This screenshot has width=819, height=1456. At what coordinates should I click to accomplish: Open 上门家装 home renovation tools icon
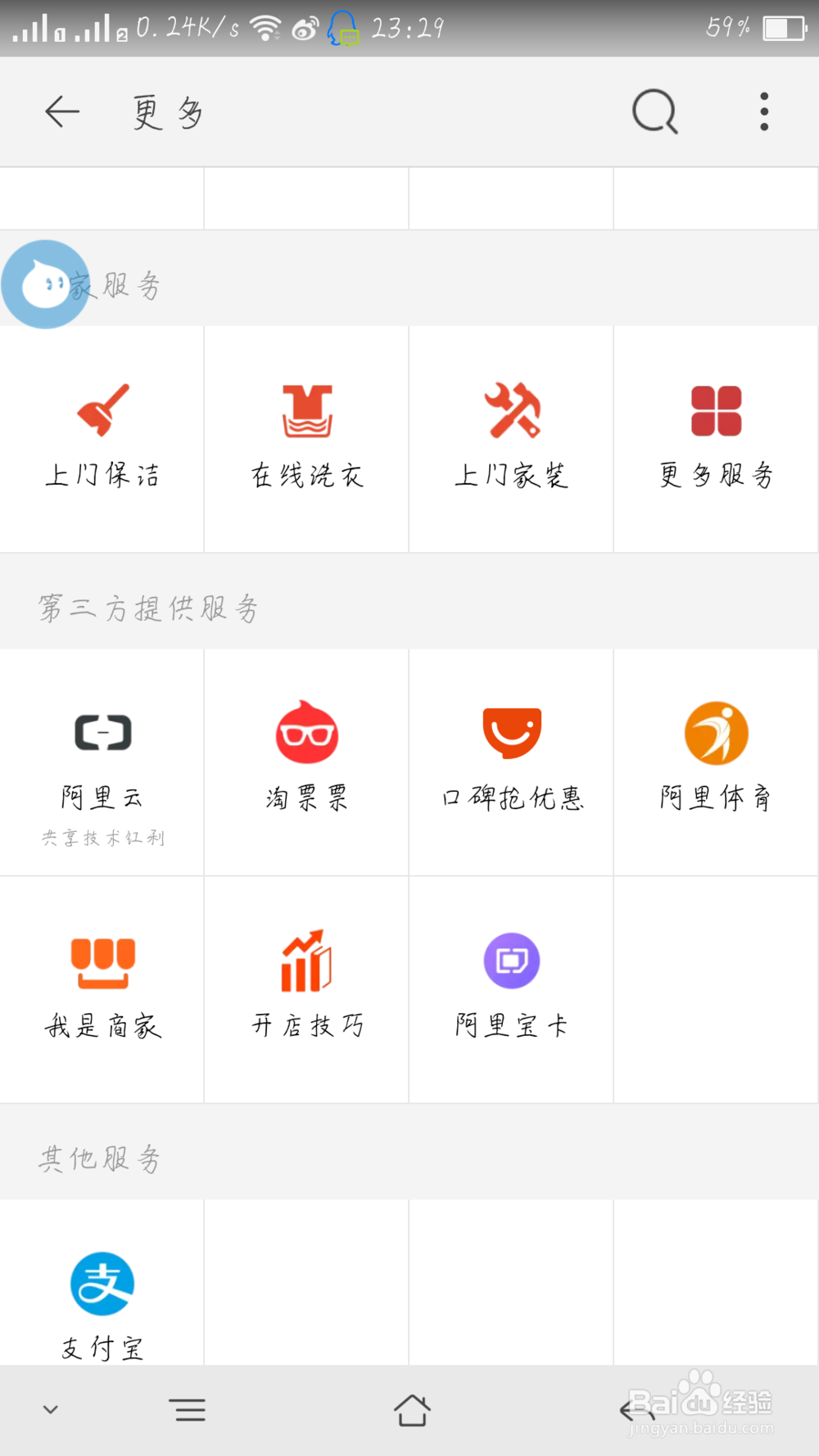[x=511, y=409]
